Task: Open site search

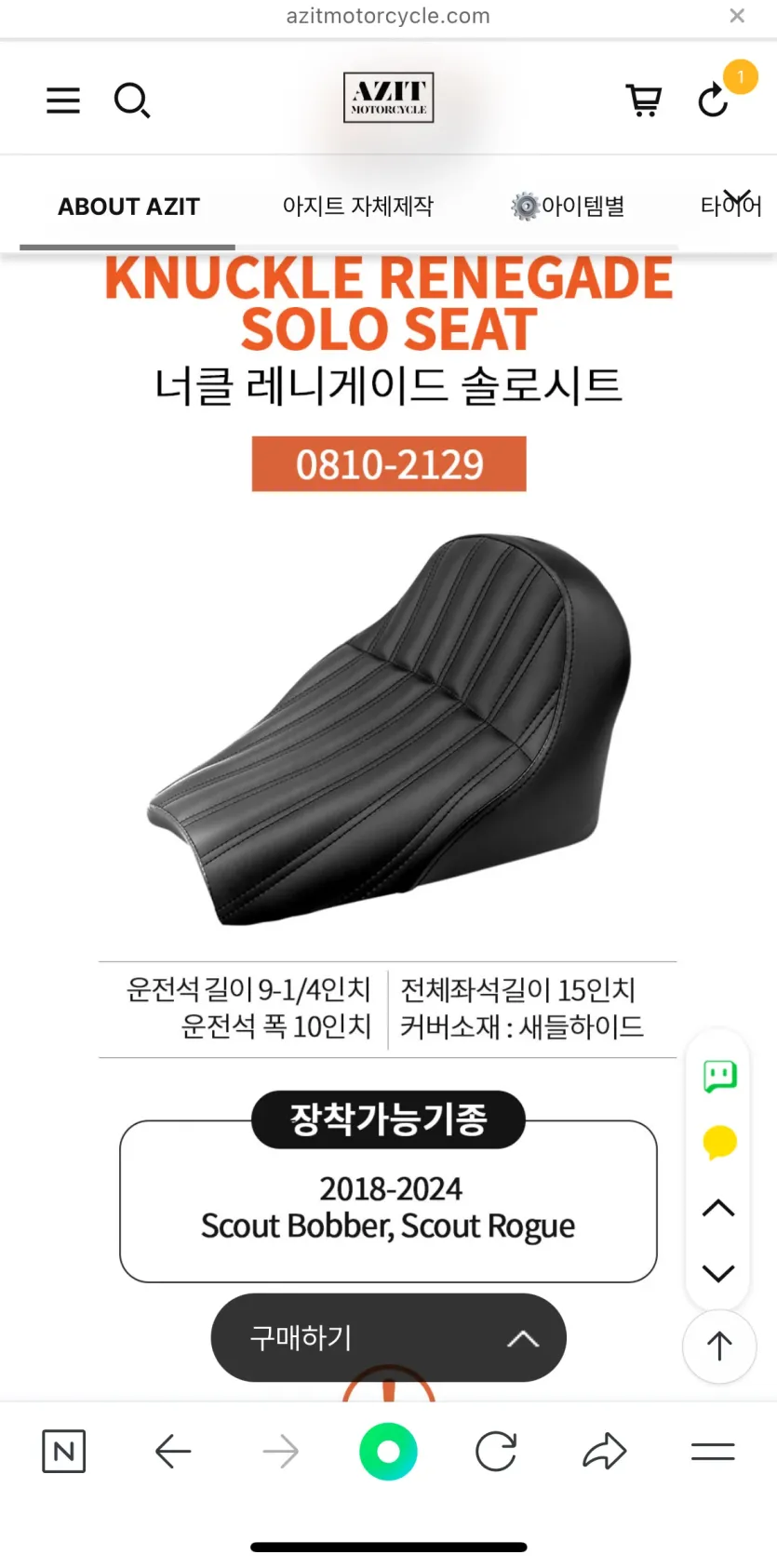Action: [131, 100]
